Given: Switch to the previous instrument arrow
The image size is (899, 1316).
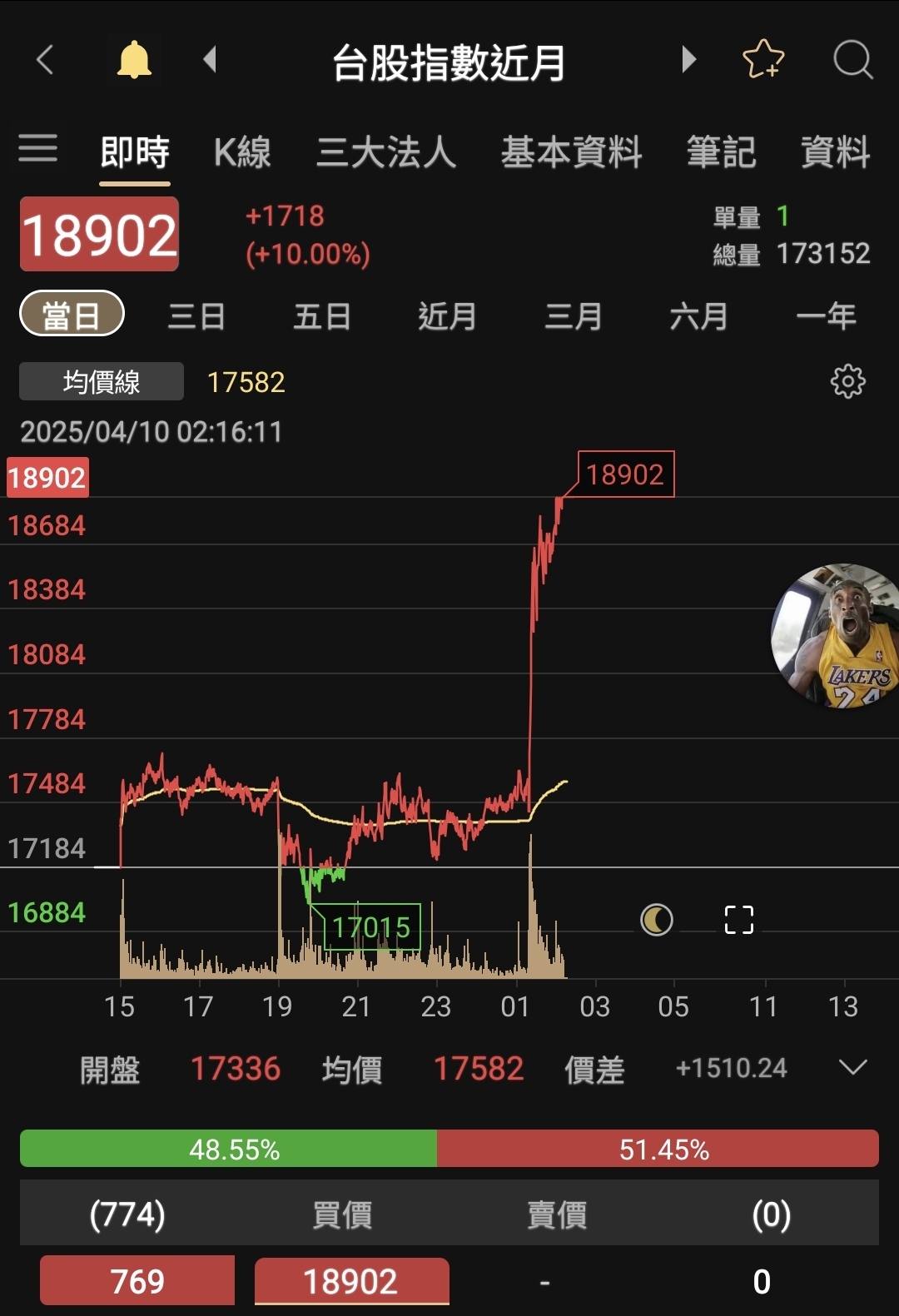Looking at the screenshot, I should click(x=211, y=59).
